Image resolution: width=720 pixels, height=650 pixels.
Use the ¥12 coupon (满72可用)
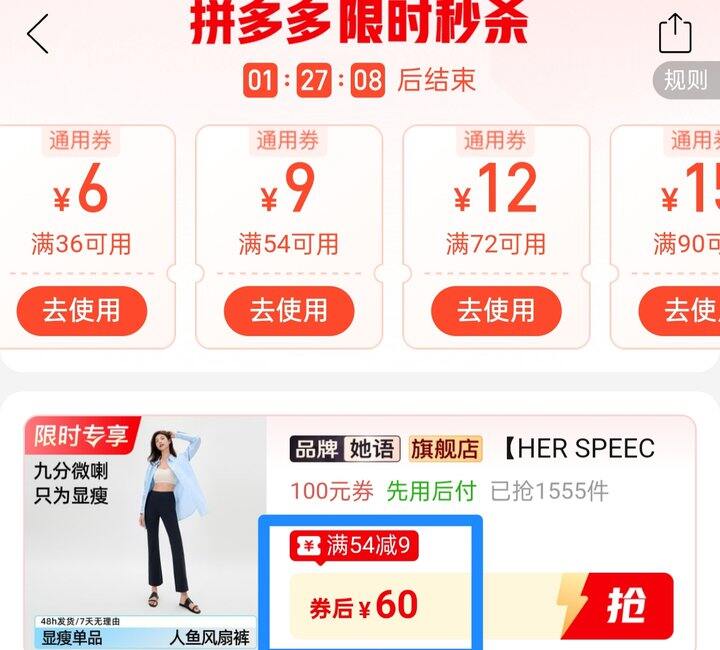coord(496,310)
